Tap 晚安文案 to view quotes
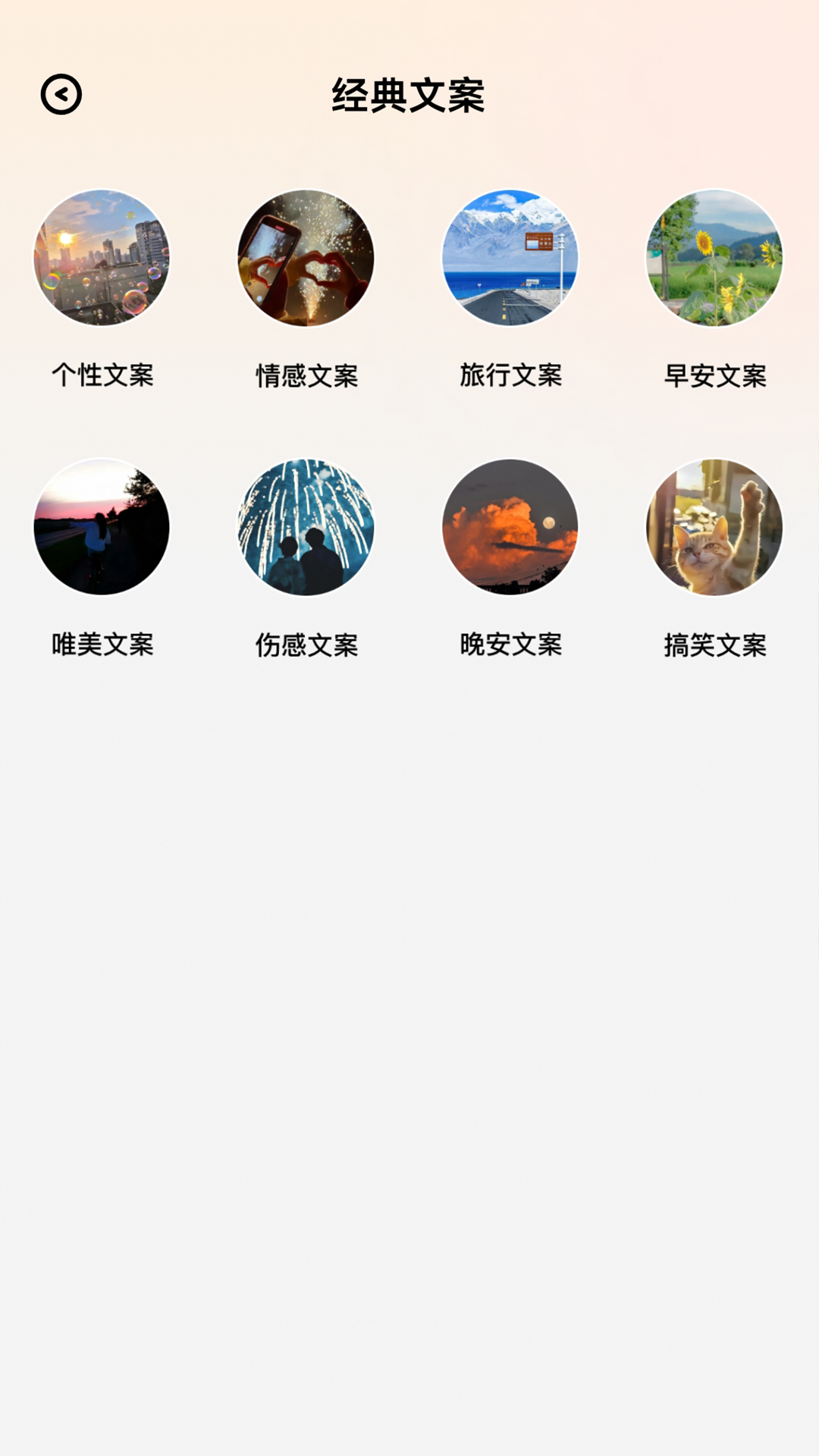 pos(512,645)
